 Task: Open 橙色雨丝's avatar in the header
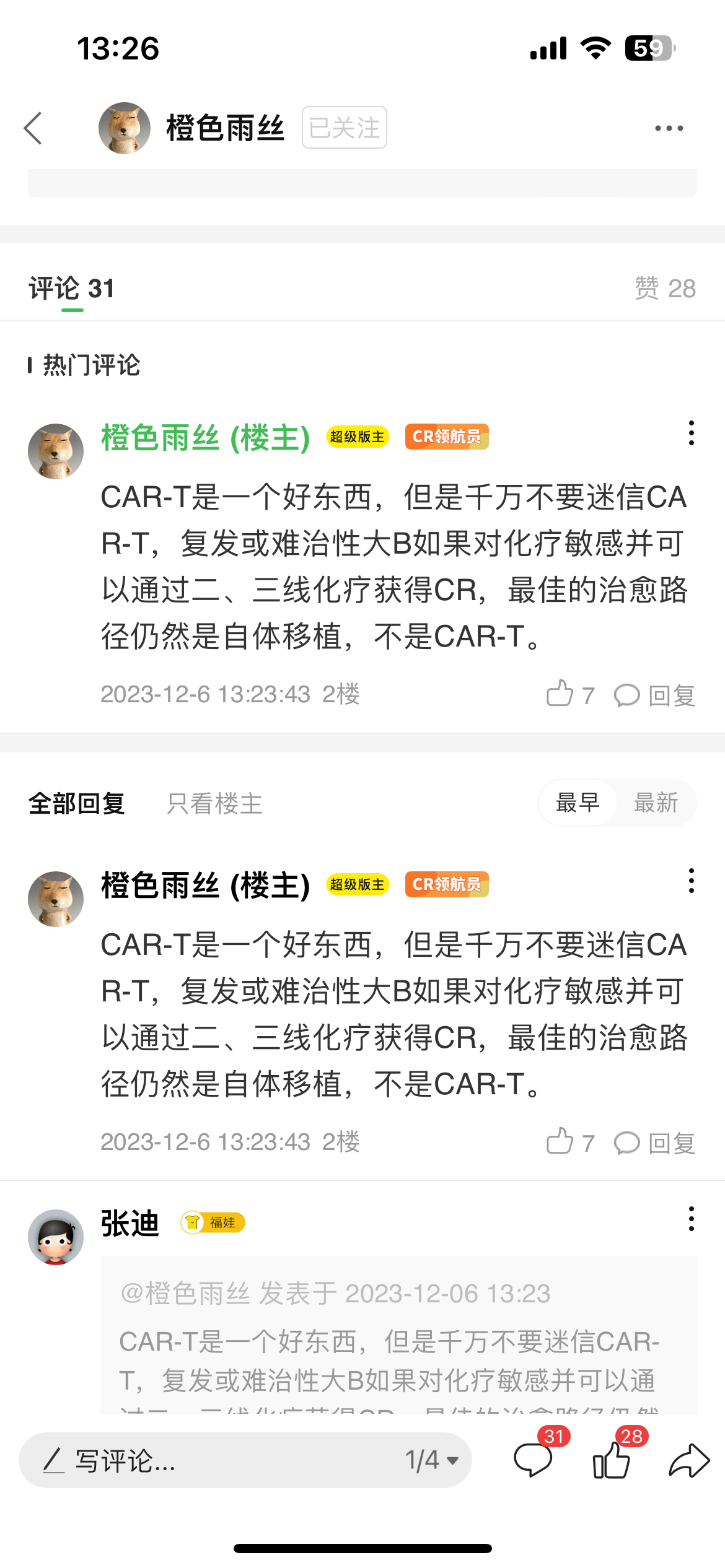[125, 128]
